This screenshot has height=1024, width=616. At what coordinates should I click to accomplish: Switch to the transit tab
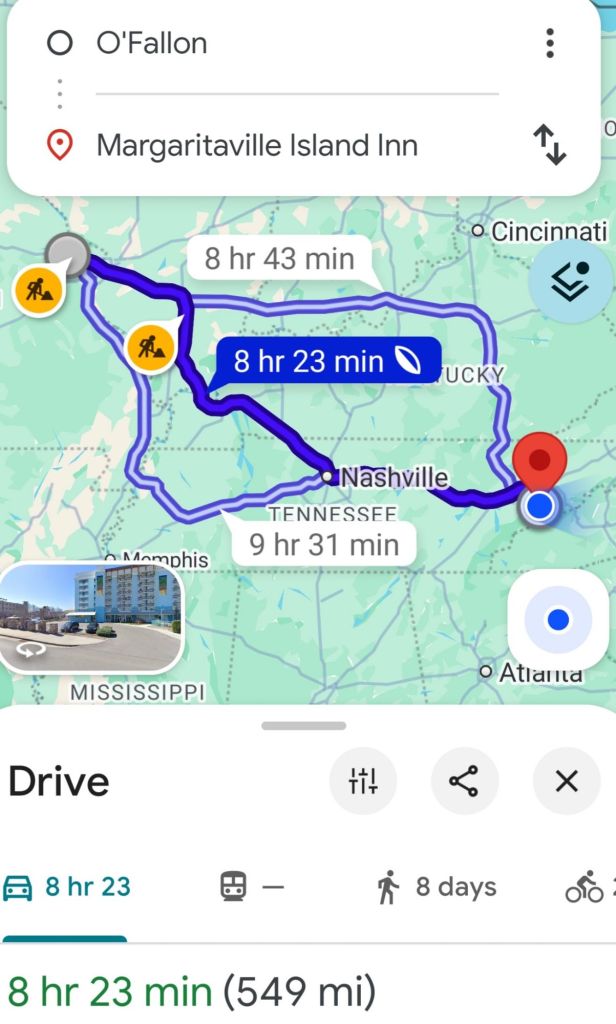tap(251, 887)
